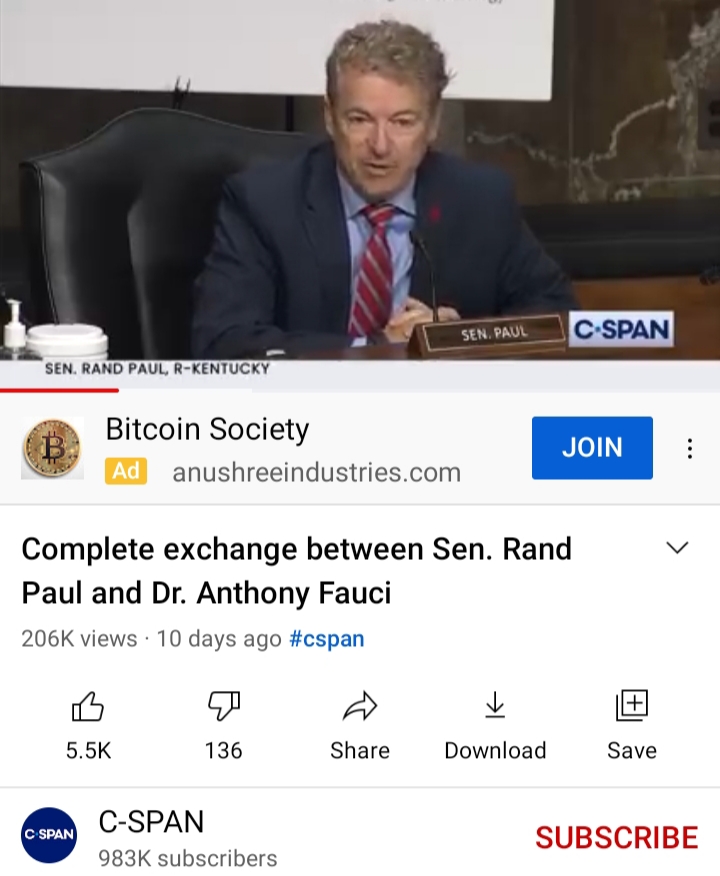Expand the video description chevron
Image resolution: width=720 pixels, height=876 pixels.
pyautogui.click(x=677, y=548)
